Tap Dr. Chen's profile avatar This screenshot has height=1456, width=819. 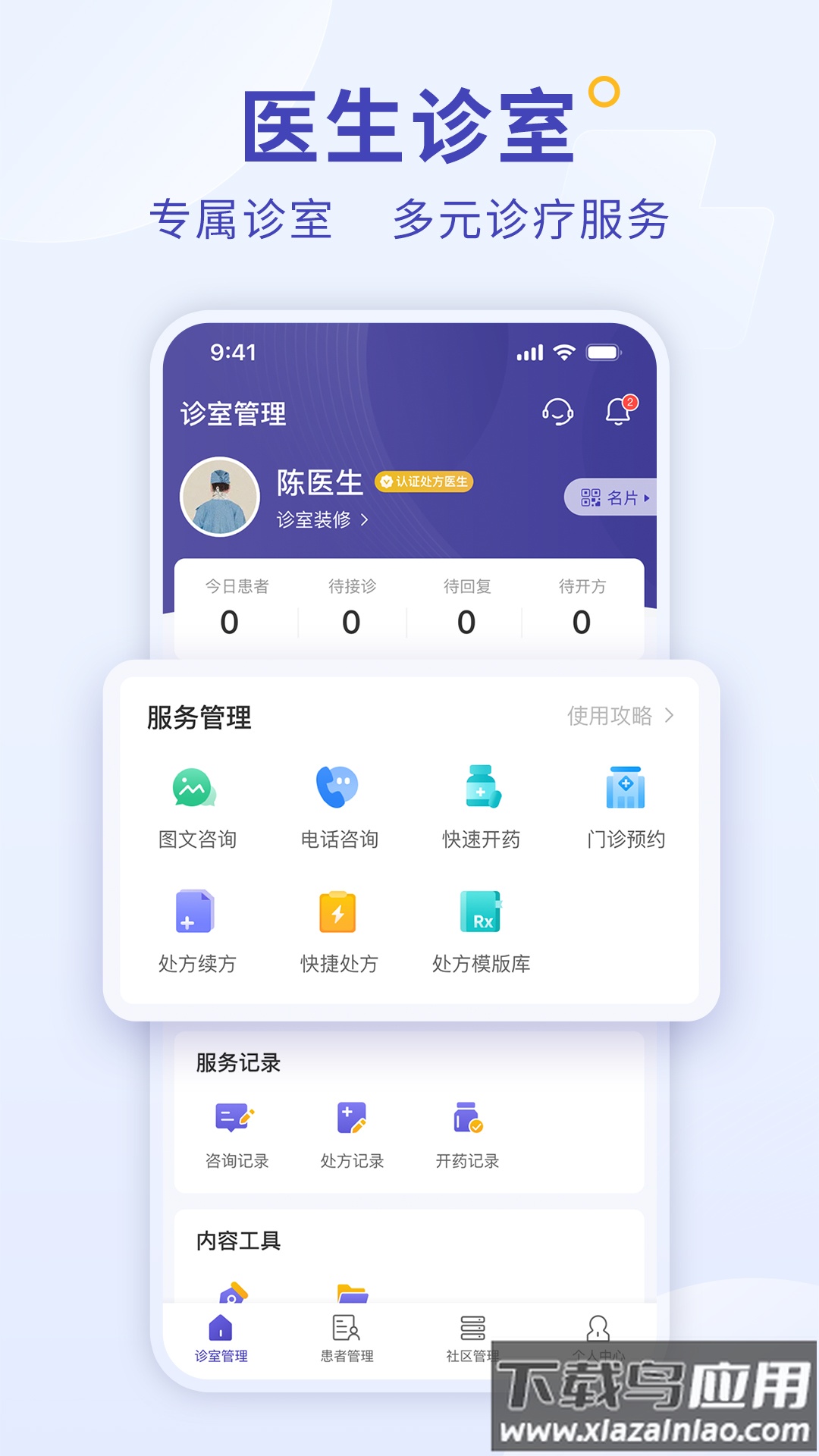[x=220, y=494]
